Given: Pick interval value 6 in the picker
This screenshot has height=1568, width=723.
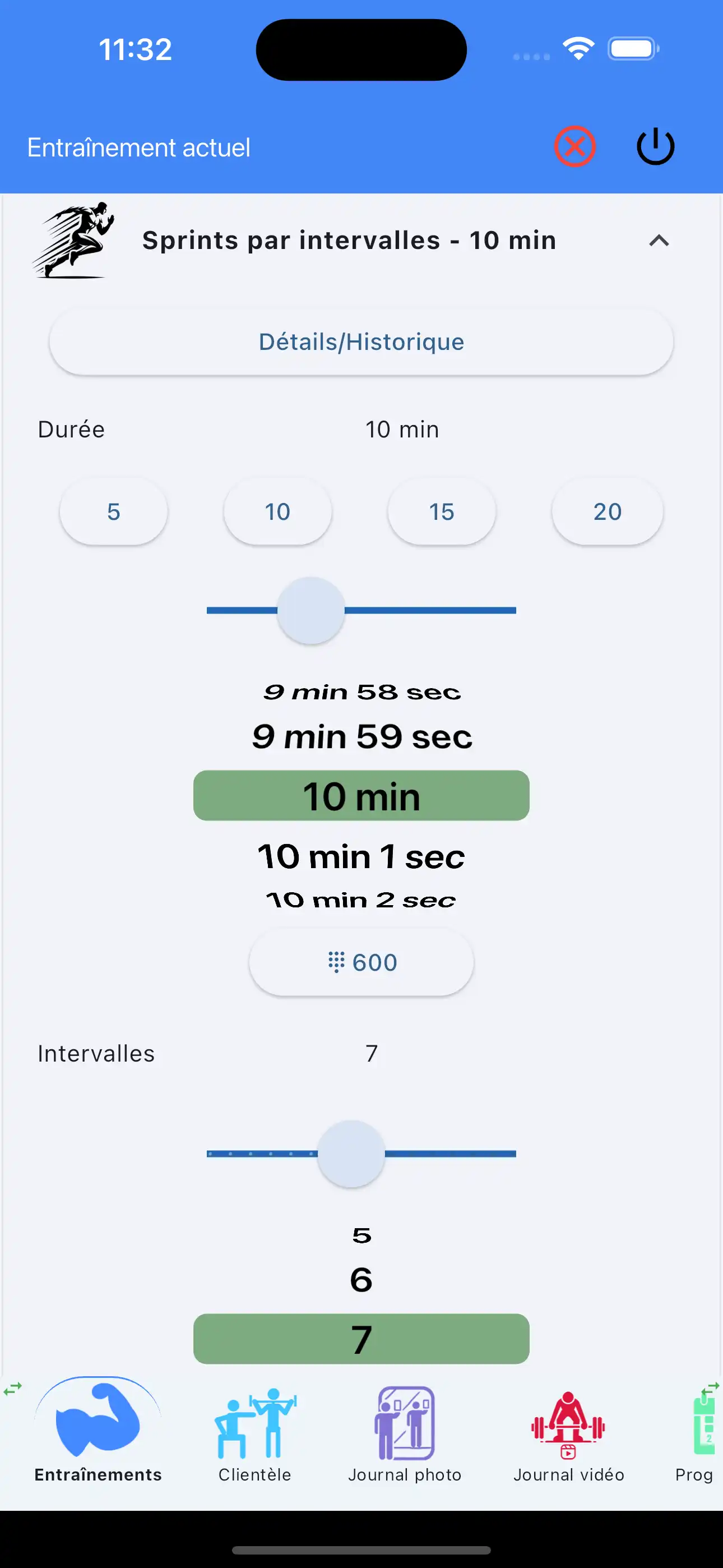Looking at the screenshot, I should (x=361, y=1279).
